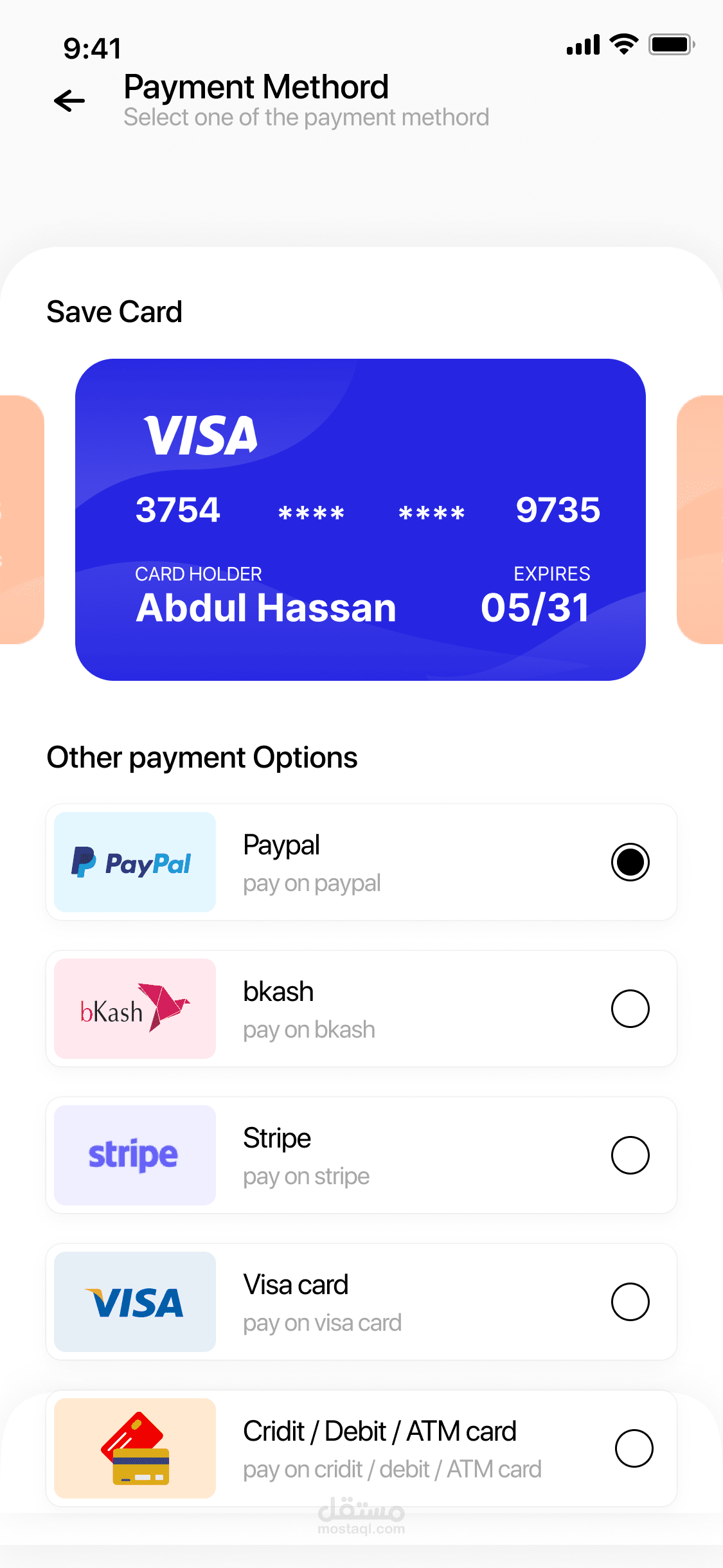Pick the Stripe radio button
The image size is (723, 1568).
pyautogui.click(x=630, y=1155)
